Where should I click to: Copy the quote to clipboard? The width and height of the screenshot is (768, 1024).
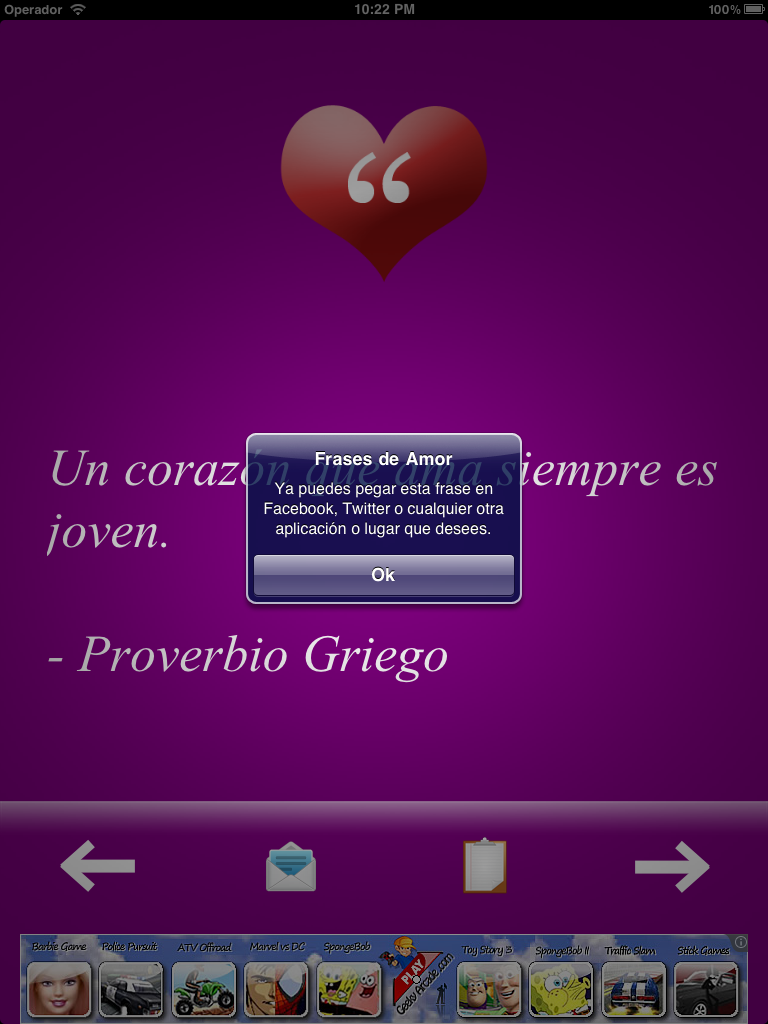coord(485,866)
